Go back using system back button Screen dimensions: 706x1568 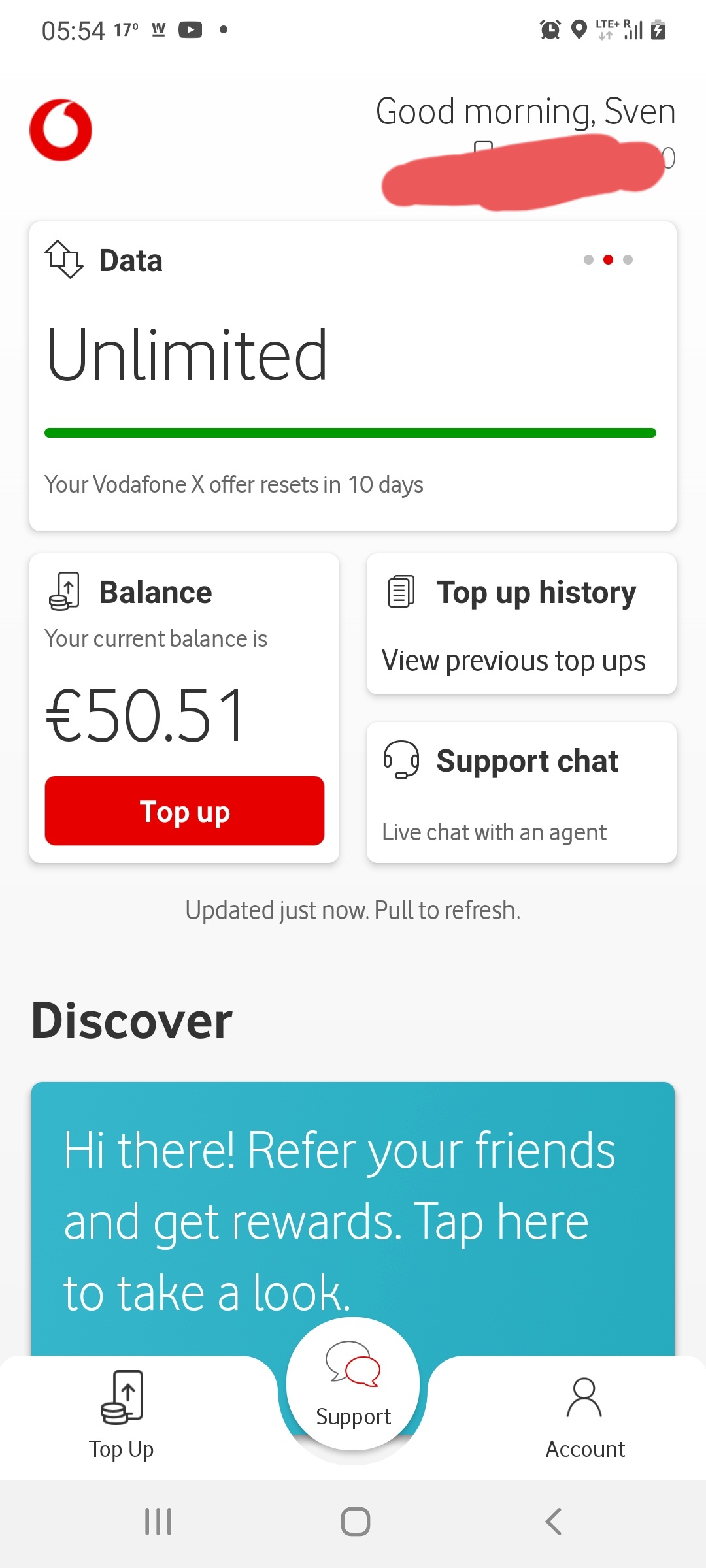pos(553,1522)
